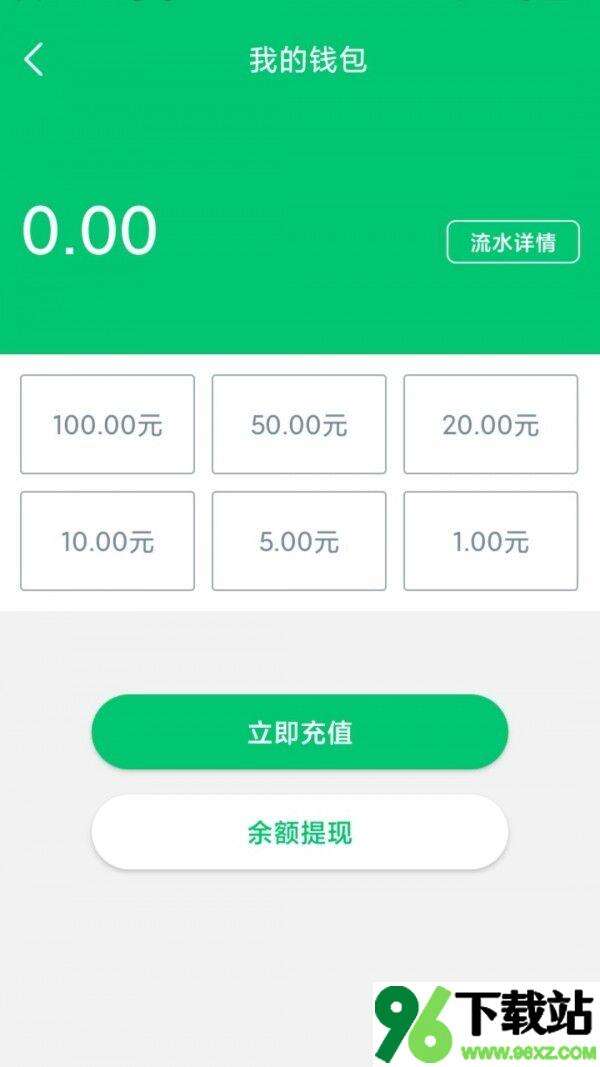Select the 10.00元 amount option
This screenshot has width=600, height=1067.
point(107,541)
